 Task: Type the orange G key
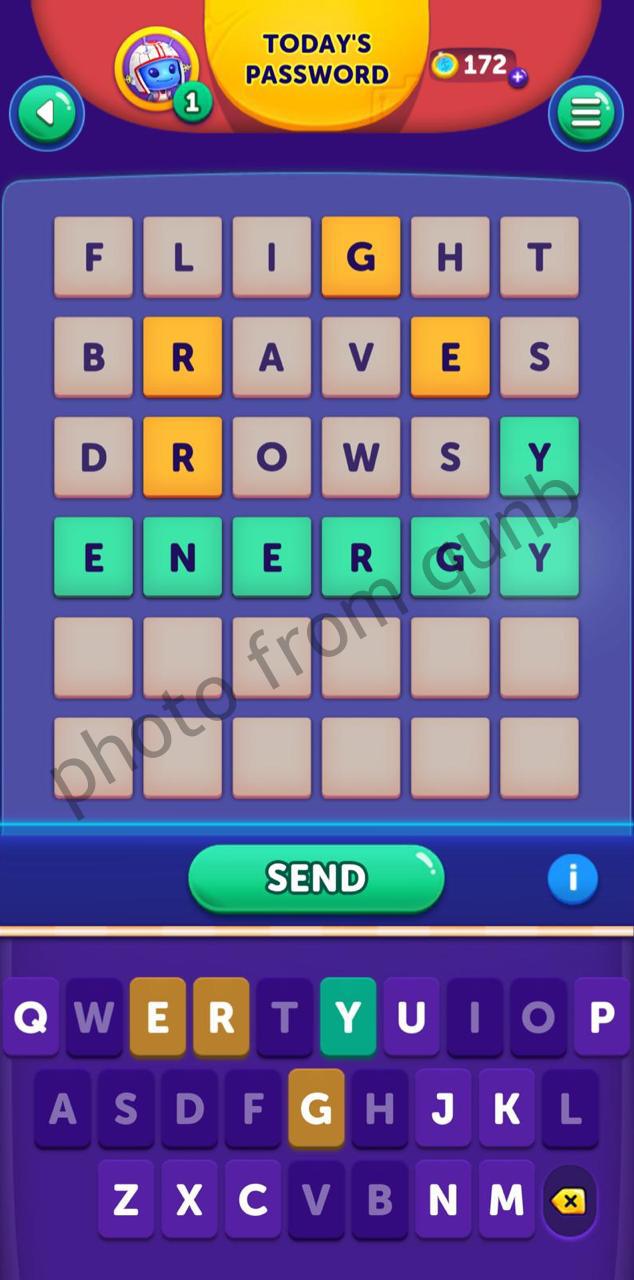316,1108
